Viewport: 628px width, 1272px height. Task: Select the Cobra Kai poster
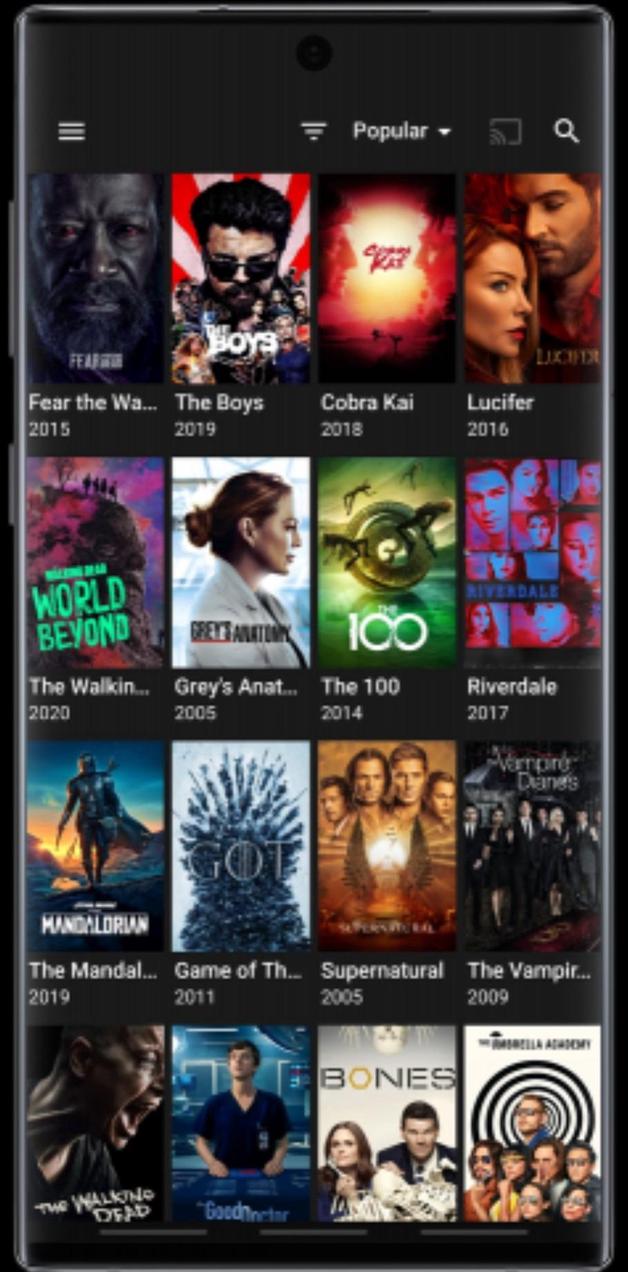point(387,278)
